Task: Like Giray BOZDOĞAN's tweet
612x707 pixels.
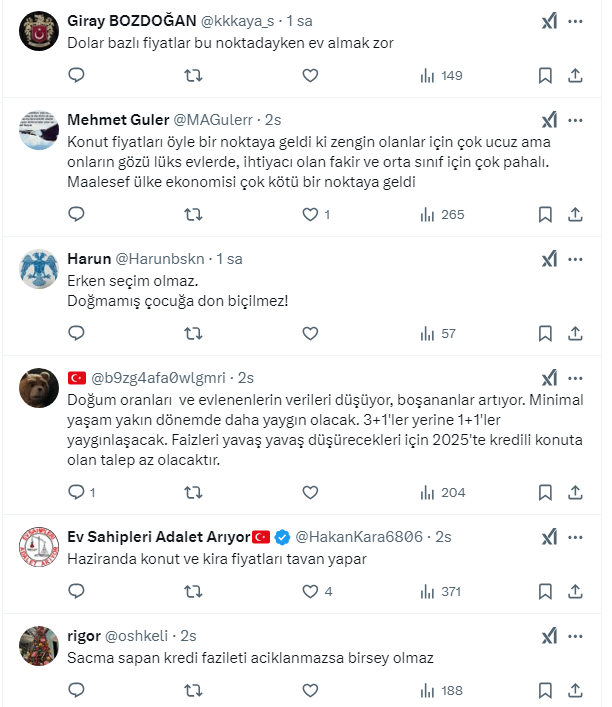Action: (x=310, y=75)
